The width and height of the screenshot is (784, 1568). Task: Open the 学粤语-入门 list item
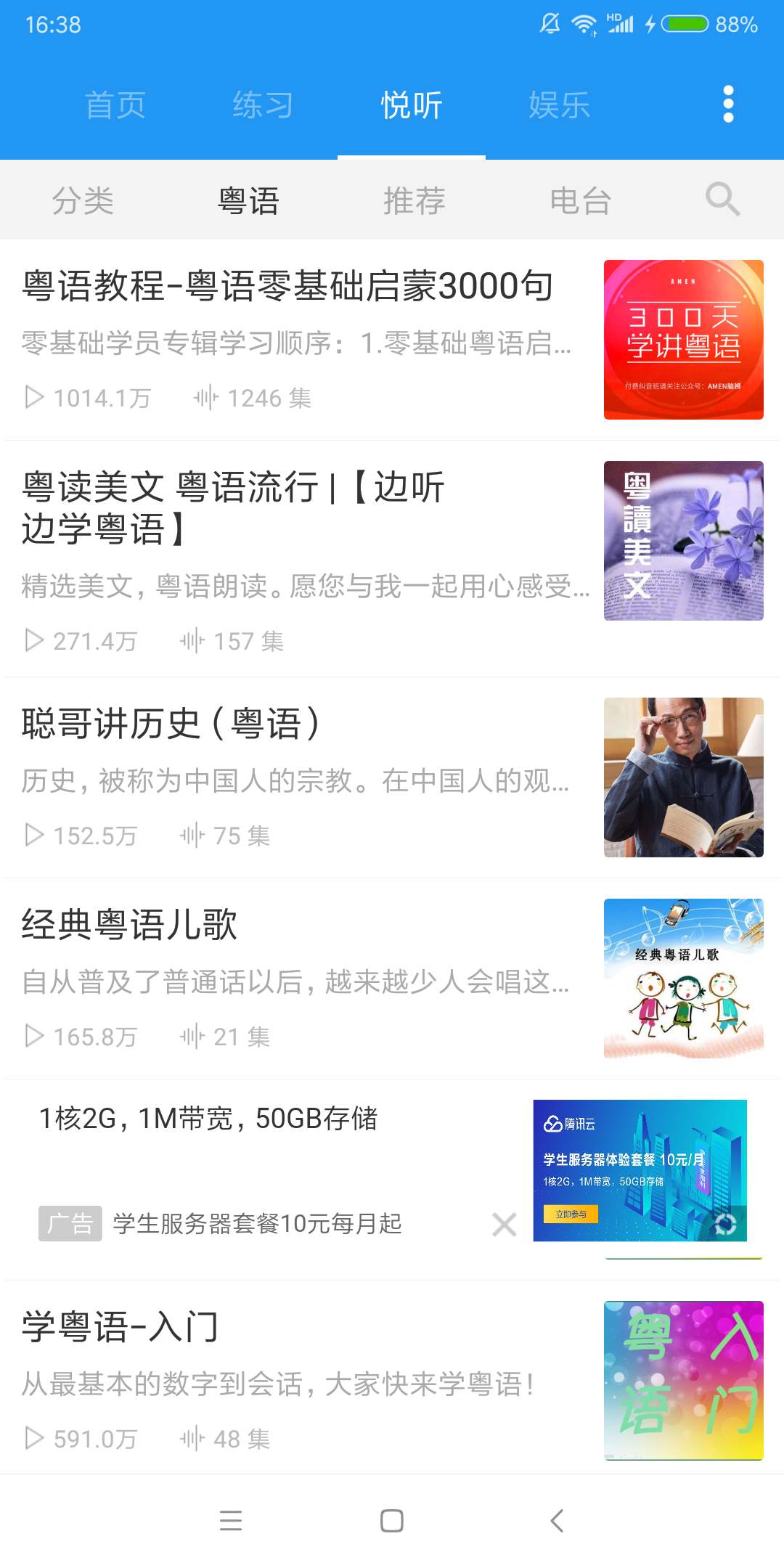pyautogui.click(x=290, y=1379)
